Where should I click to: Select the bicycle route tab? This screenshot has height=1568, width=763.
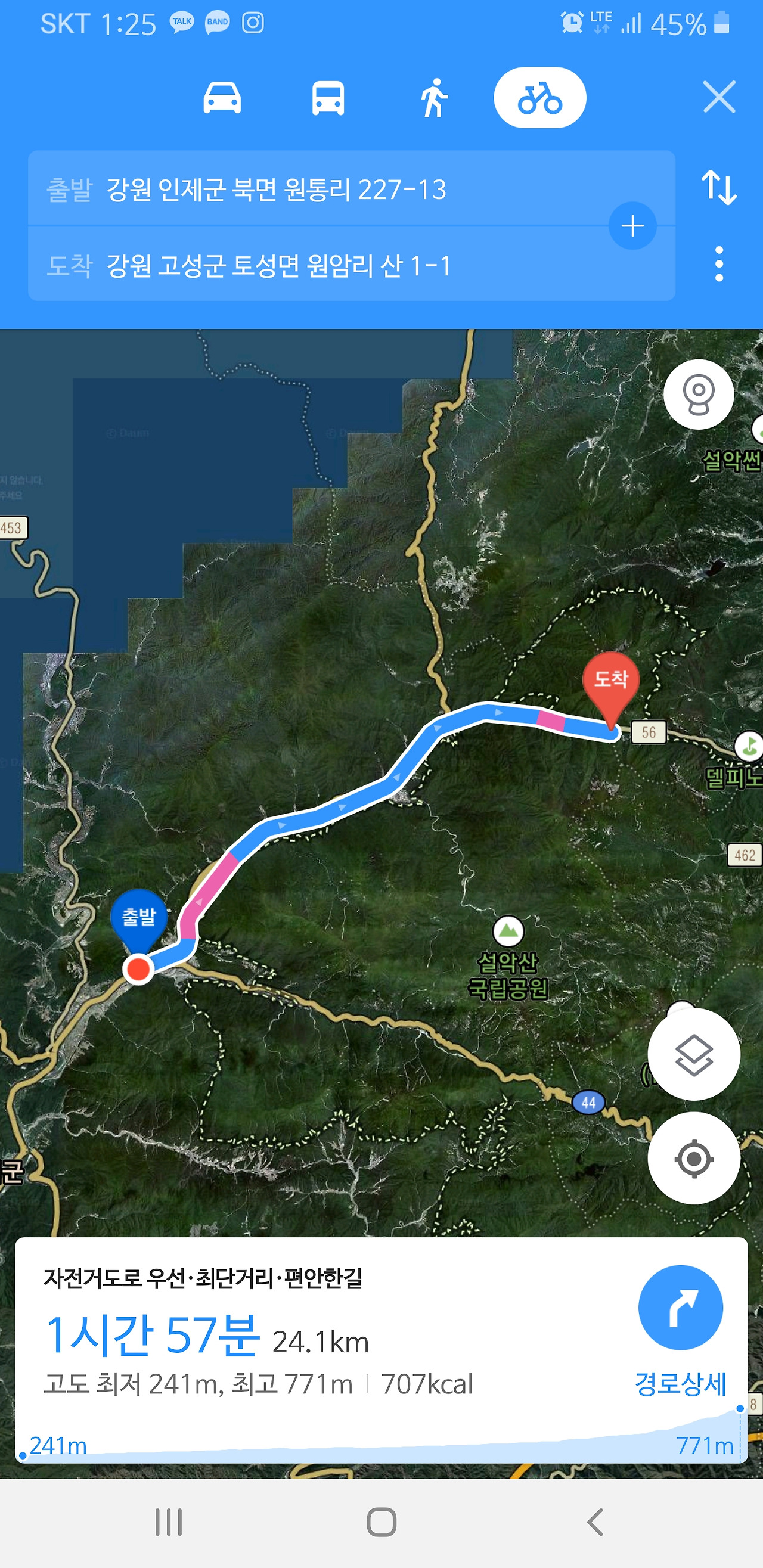[x=539, y=97]
